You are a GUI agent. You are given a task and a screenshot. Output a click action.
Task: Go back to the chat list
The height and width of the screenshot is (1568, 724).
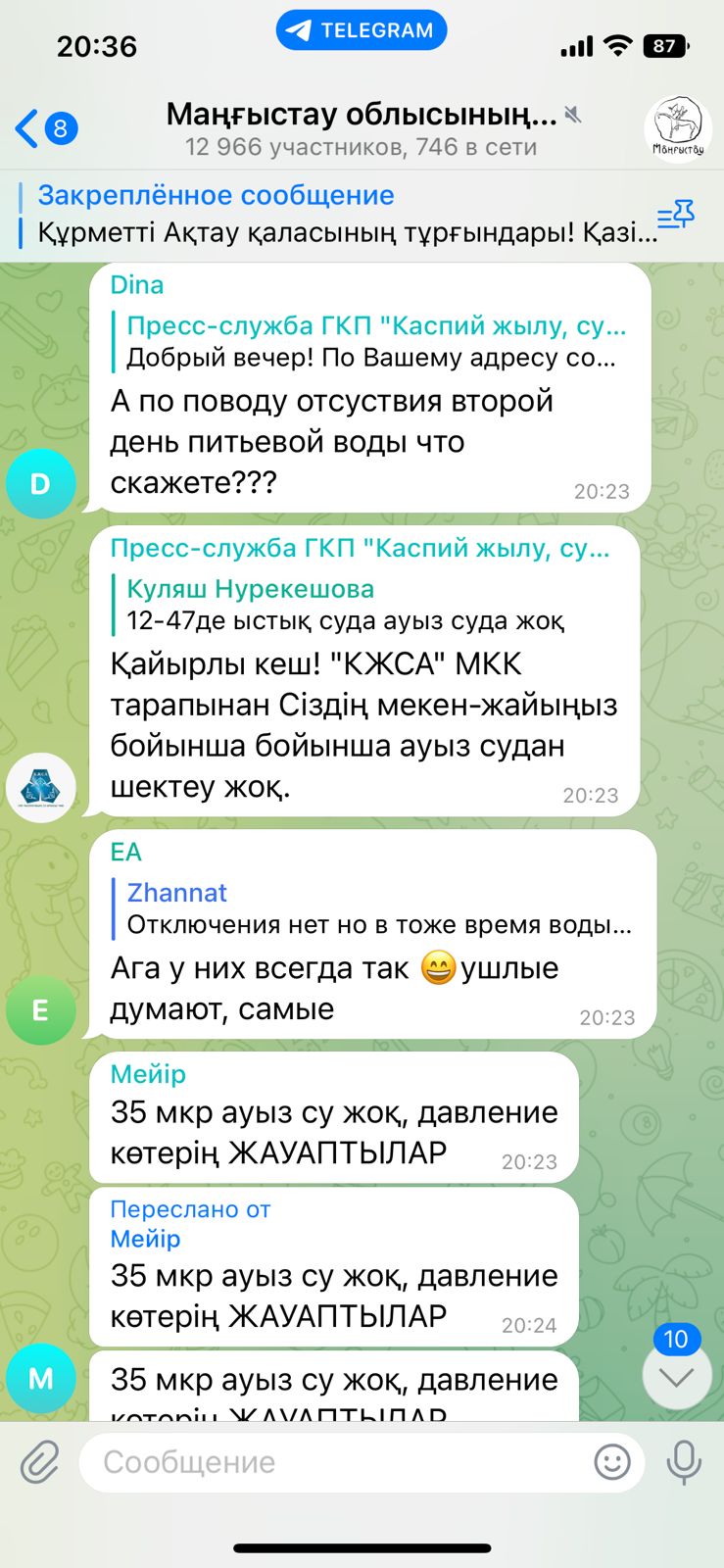click(x=45, y=128)
